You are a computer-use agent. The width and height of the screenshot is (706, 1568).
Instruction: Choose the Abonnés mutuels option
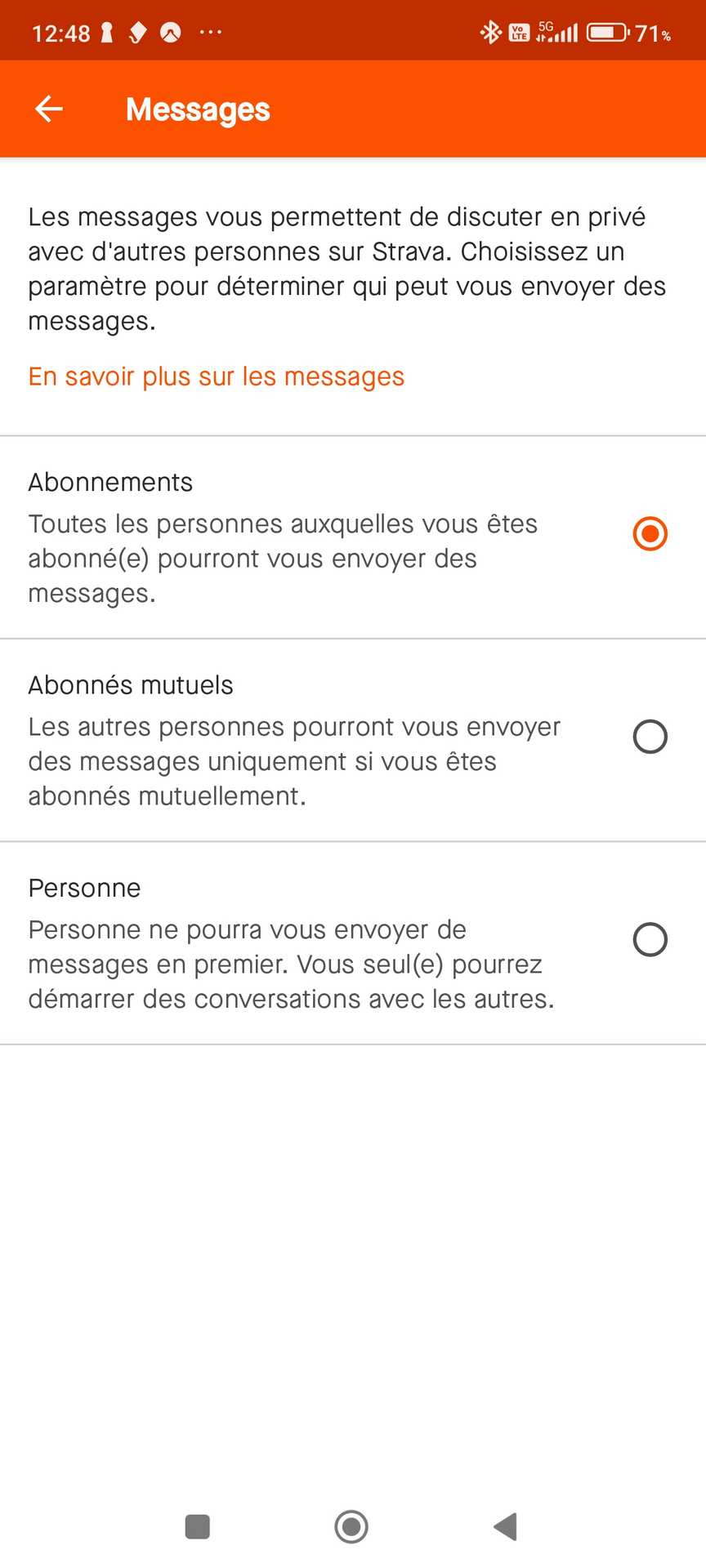pyautogui.click(x=353, y=740)
